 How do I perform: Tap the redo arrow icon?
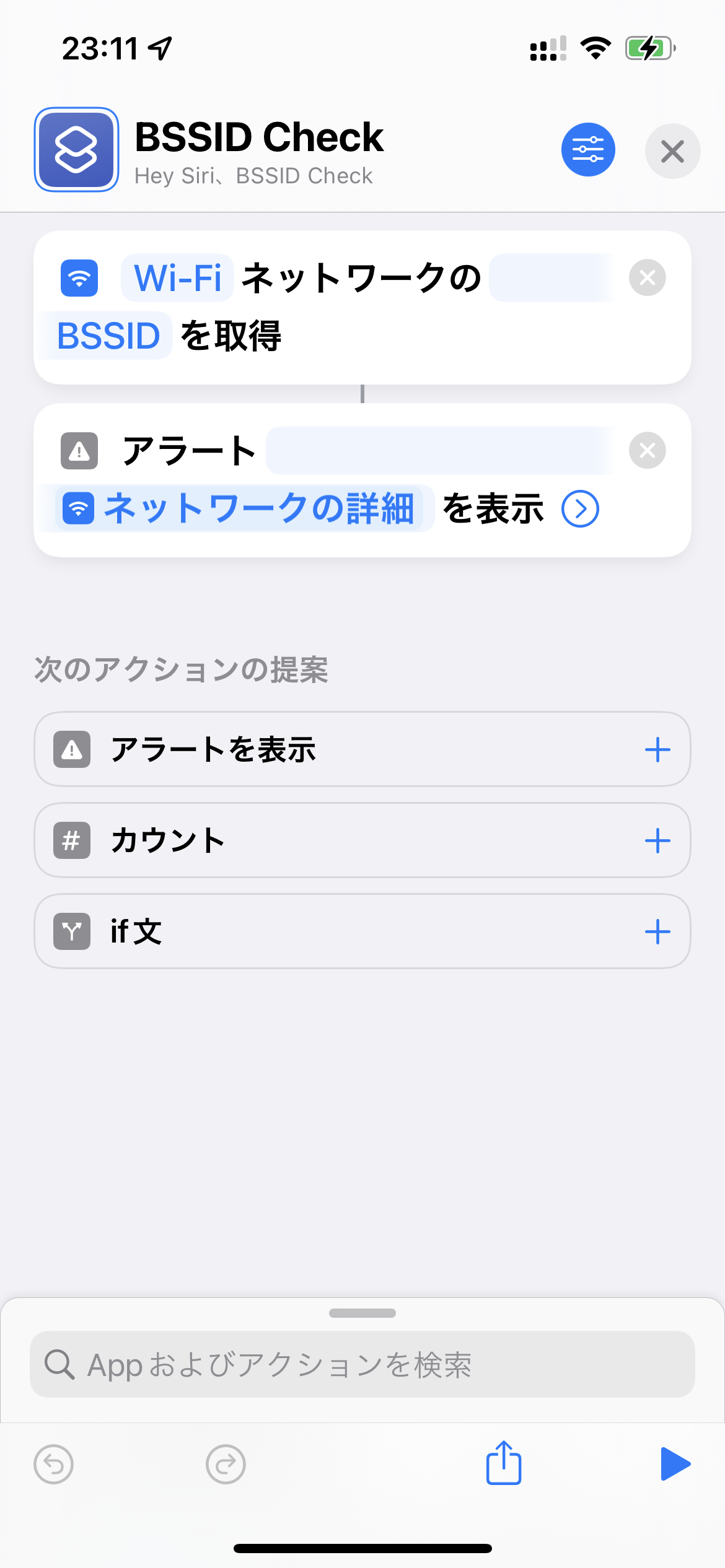point(224,1464)
